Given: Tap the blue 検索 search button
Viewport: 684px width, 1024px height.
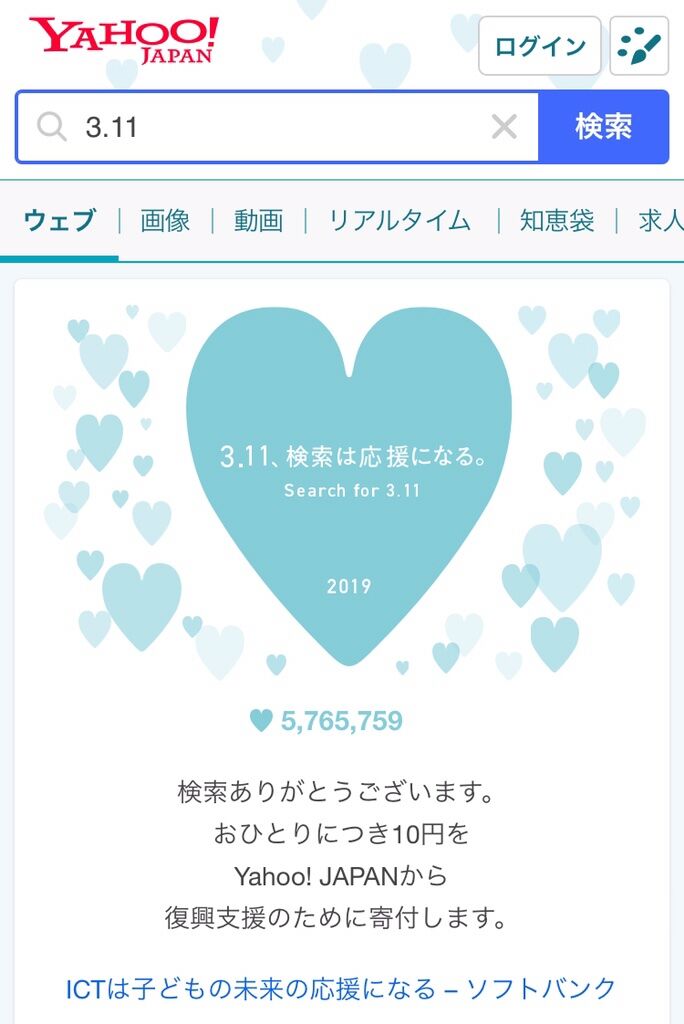Looking at the screenshot, I should pos(603,127).
